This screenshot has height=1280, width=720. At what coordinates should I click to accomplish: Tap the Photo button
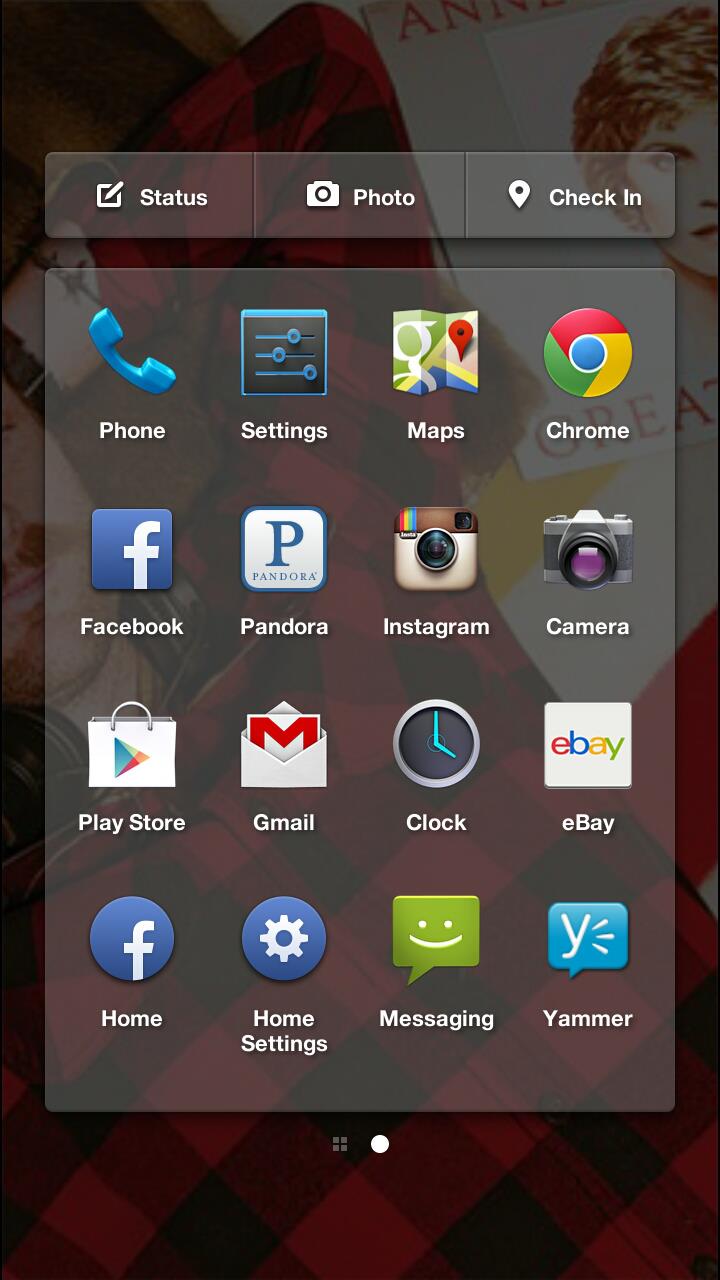(x=360, y=196)
